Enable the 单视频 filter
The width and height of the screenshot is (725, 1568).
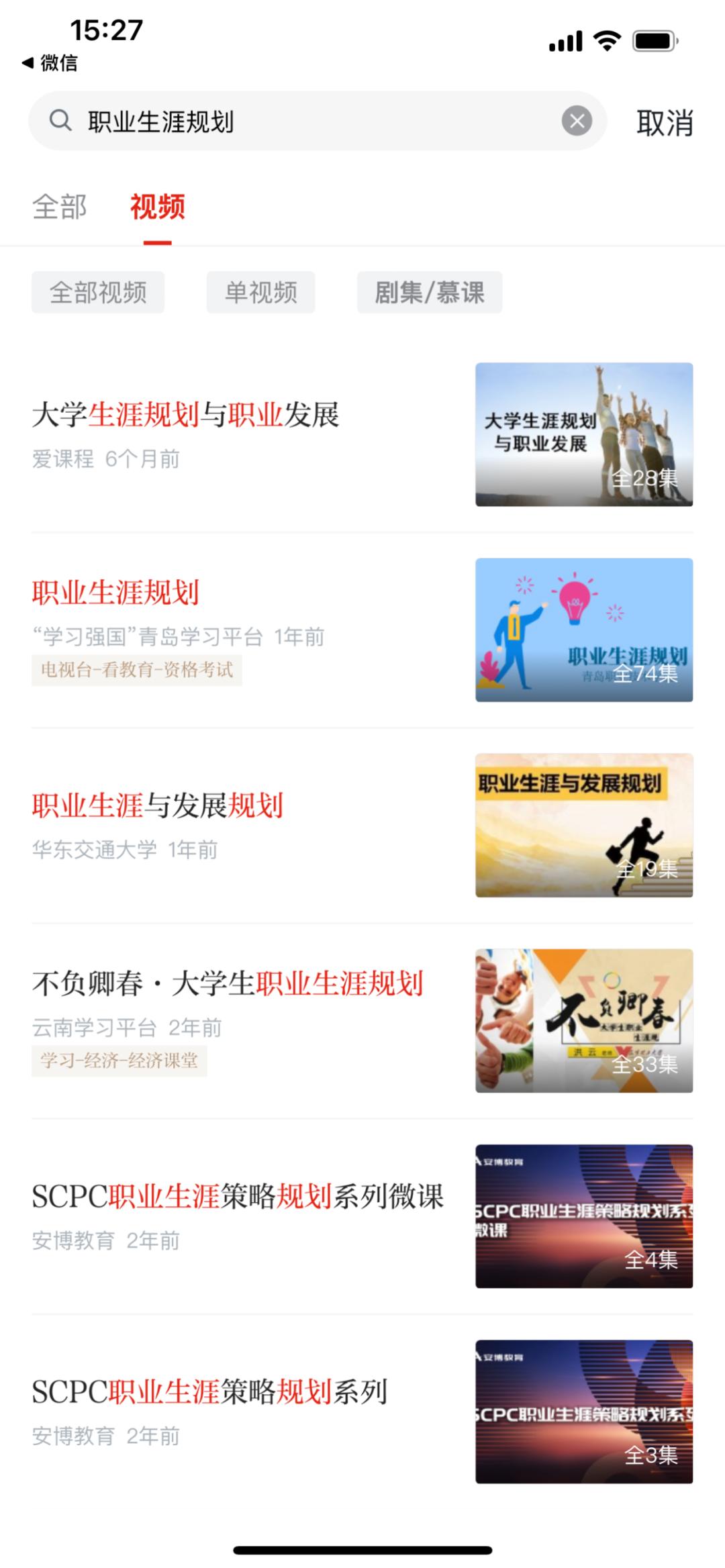coord(260,291)
